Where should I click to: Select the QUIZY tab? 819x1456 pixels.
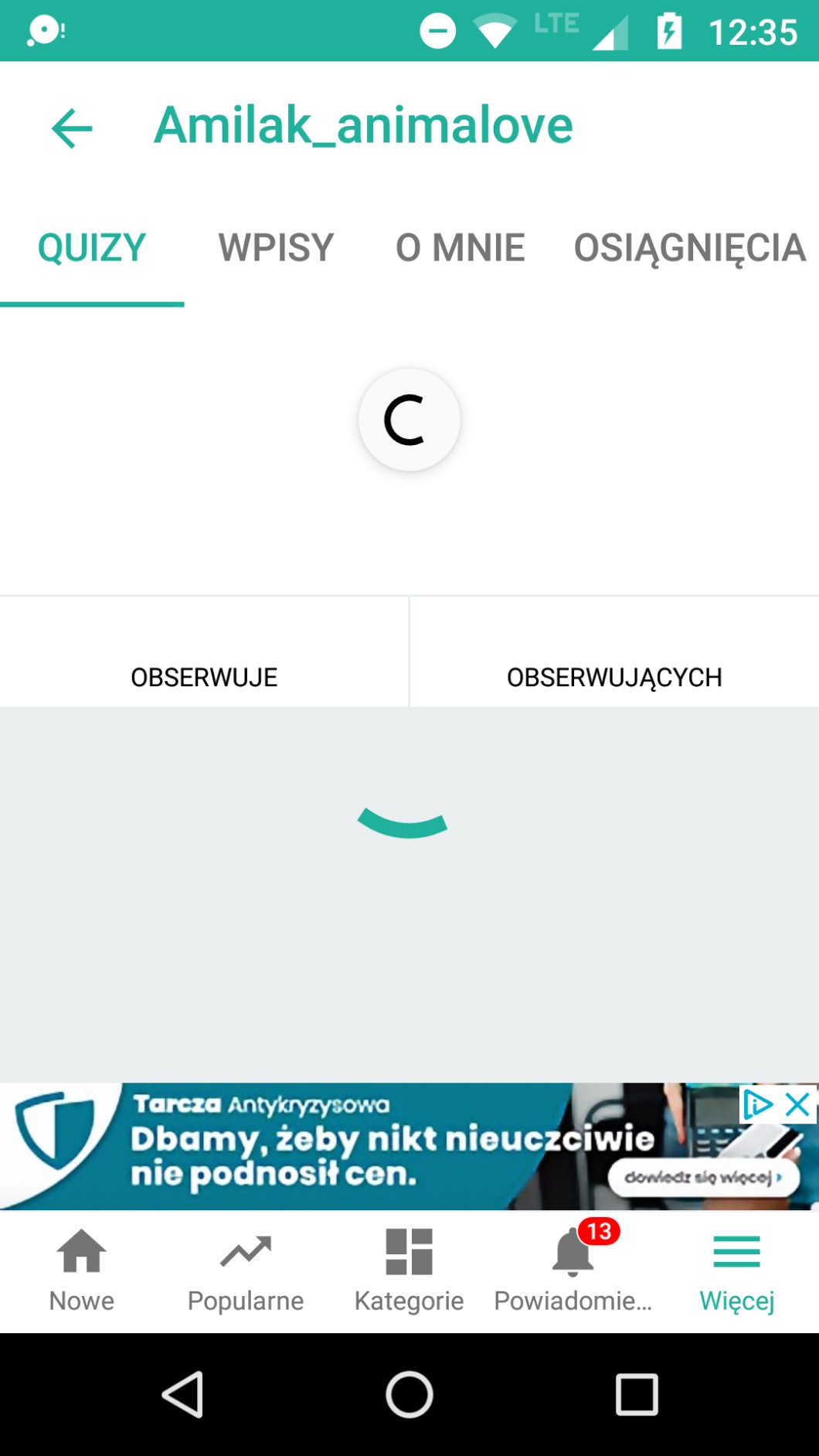[92, 248]
